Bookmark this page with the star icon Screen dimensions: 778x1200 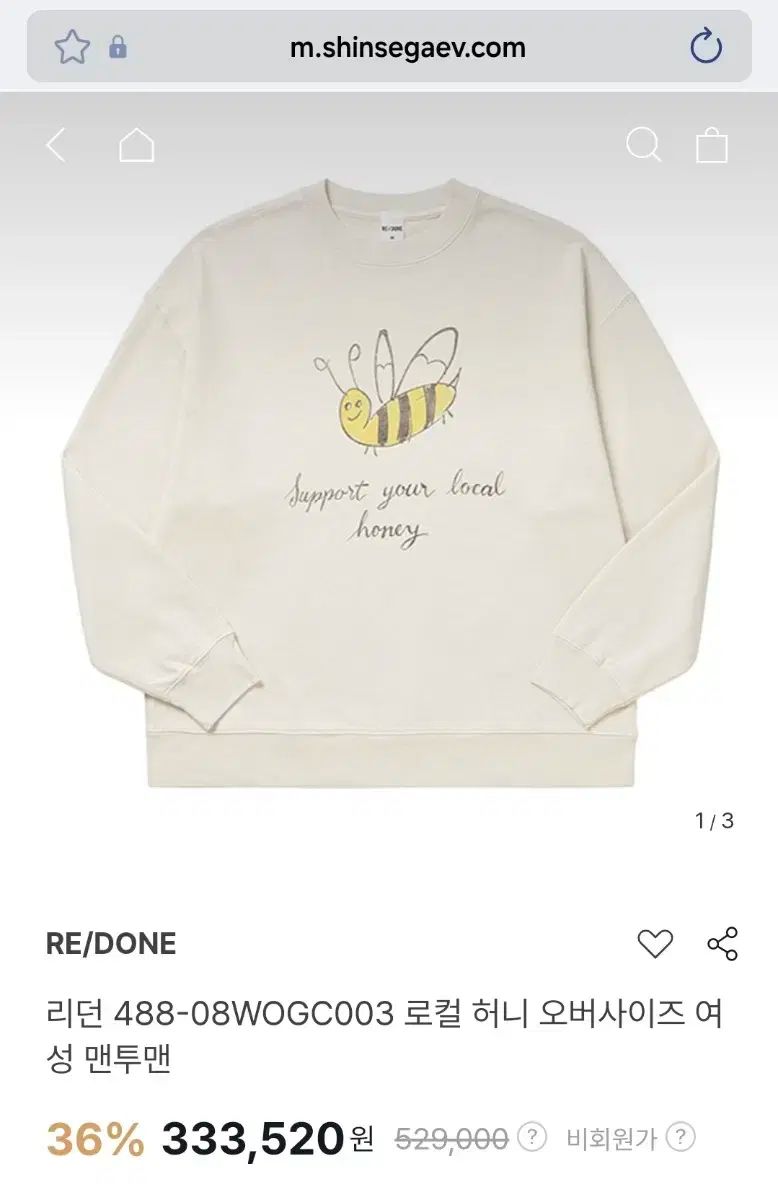coord(72,47)
